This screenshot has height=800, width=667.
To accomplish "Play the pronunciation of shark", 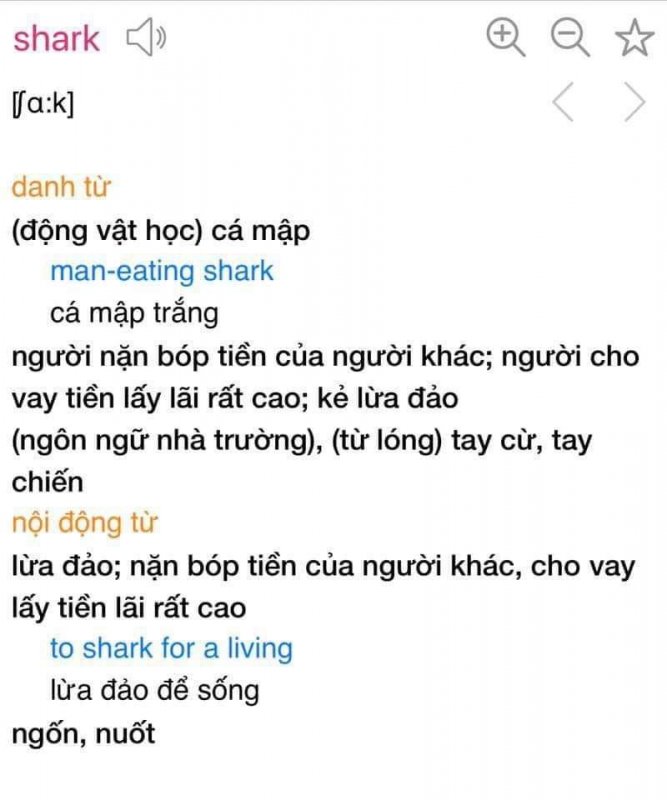I will point(146,38).
